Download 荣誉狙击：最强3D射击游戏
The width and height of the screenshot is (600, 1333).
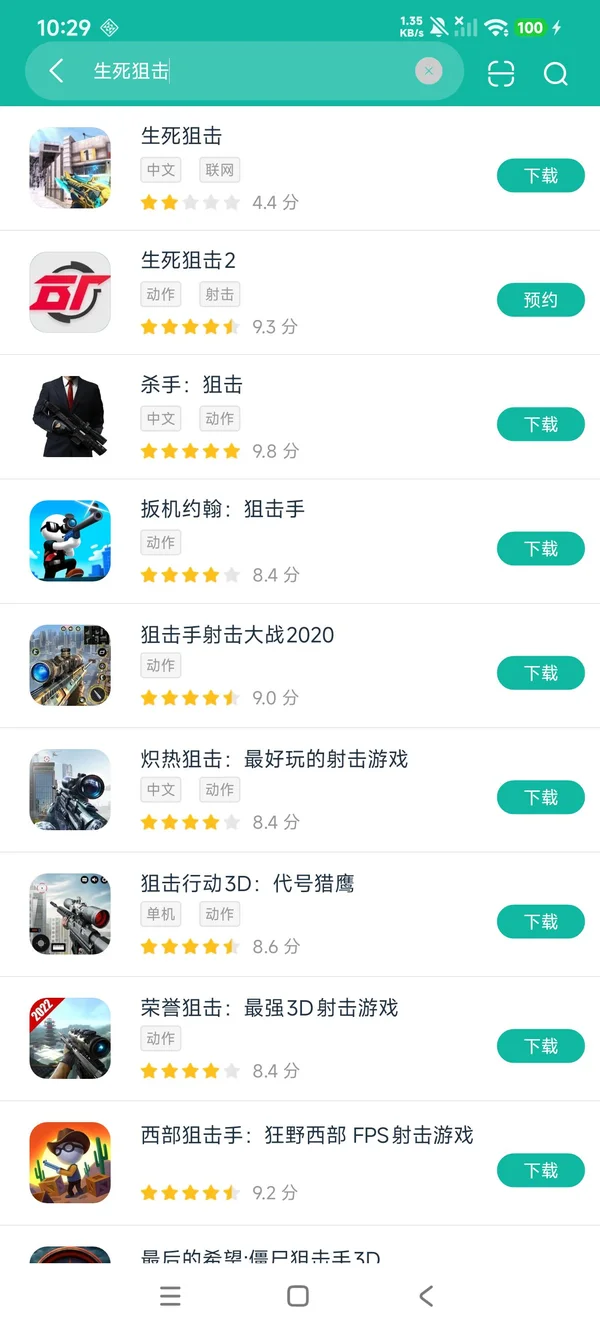click(540, 1046)
